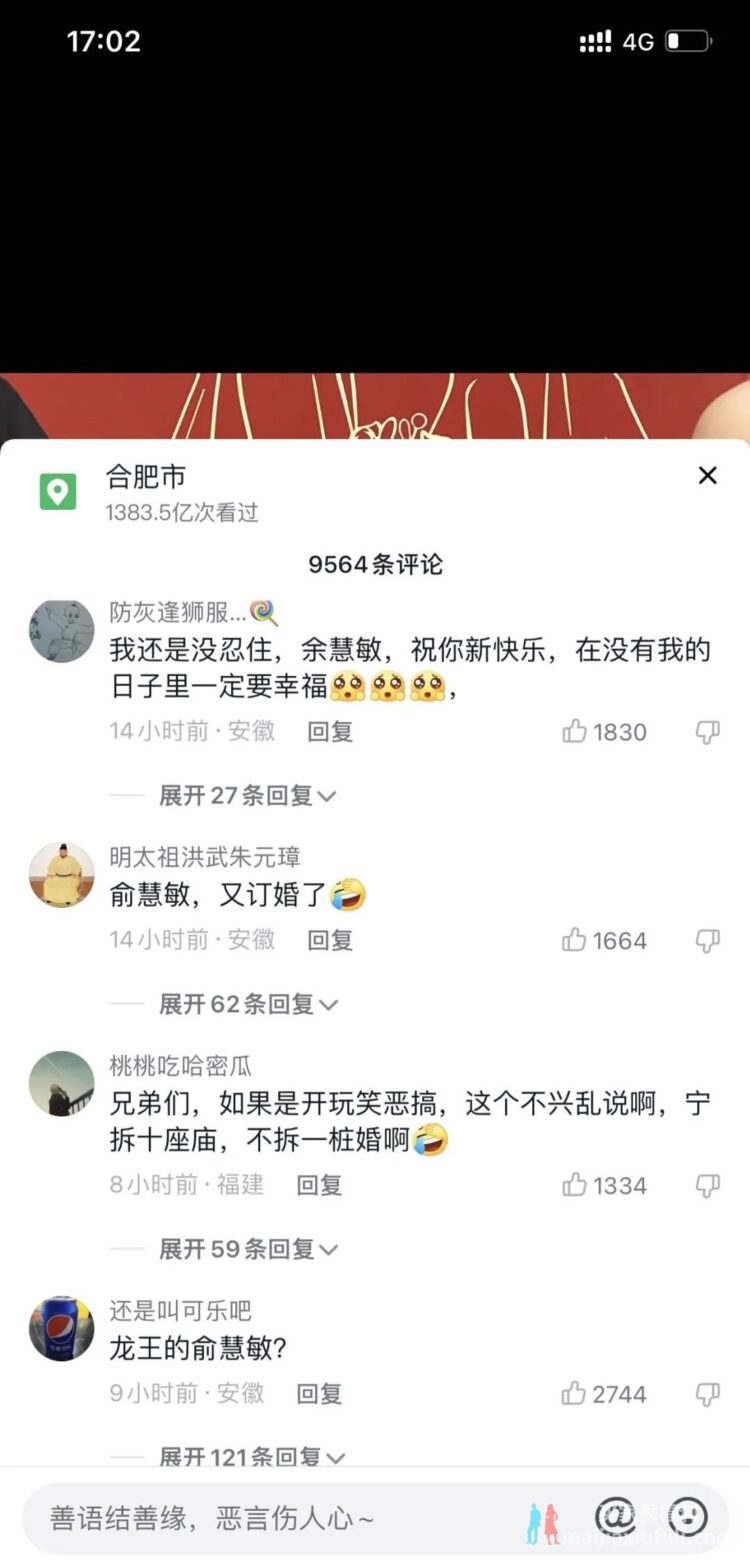
Task: Expand 27 replies under first comment
Action: 246,796
